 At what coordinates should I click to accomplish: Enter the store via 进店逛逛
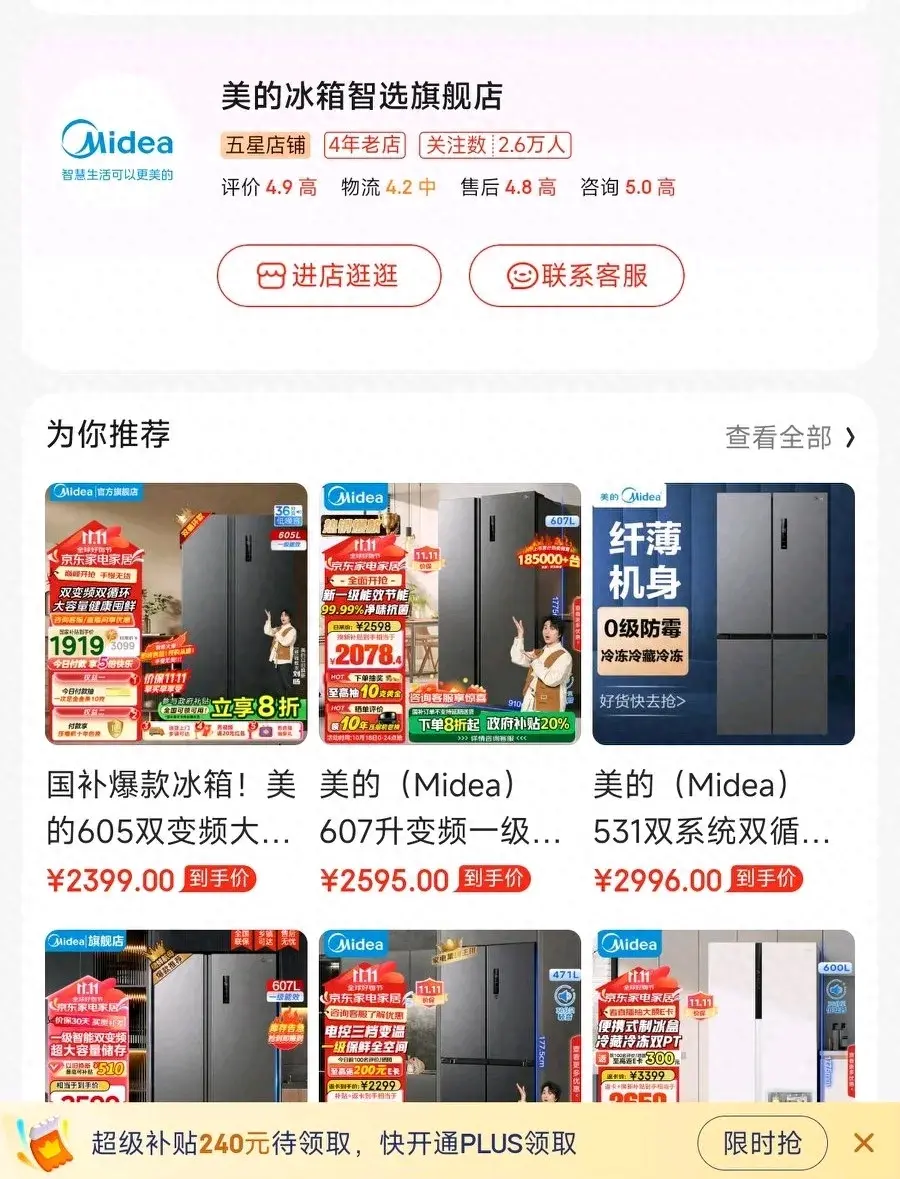[x=329, y=276]
